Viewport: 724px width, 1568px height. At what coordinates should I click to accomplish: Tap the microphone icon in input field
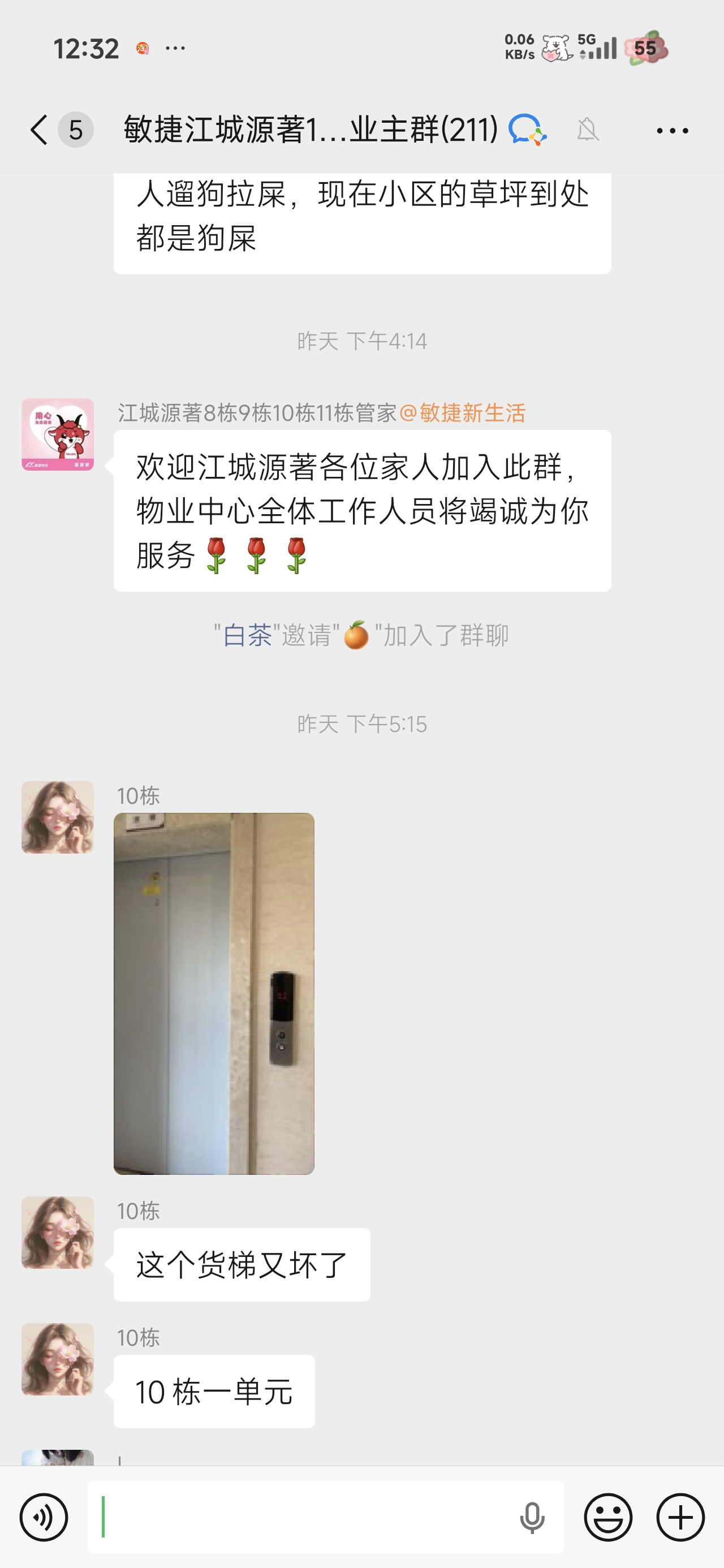tap(532, 1518)
